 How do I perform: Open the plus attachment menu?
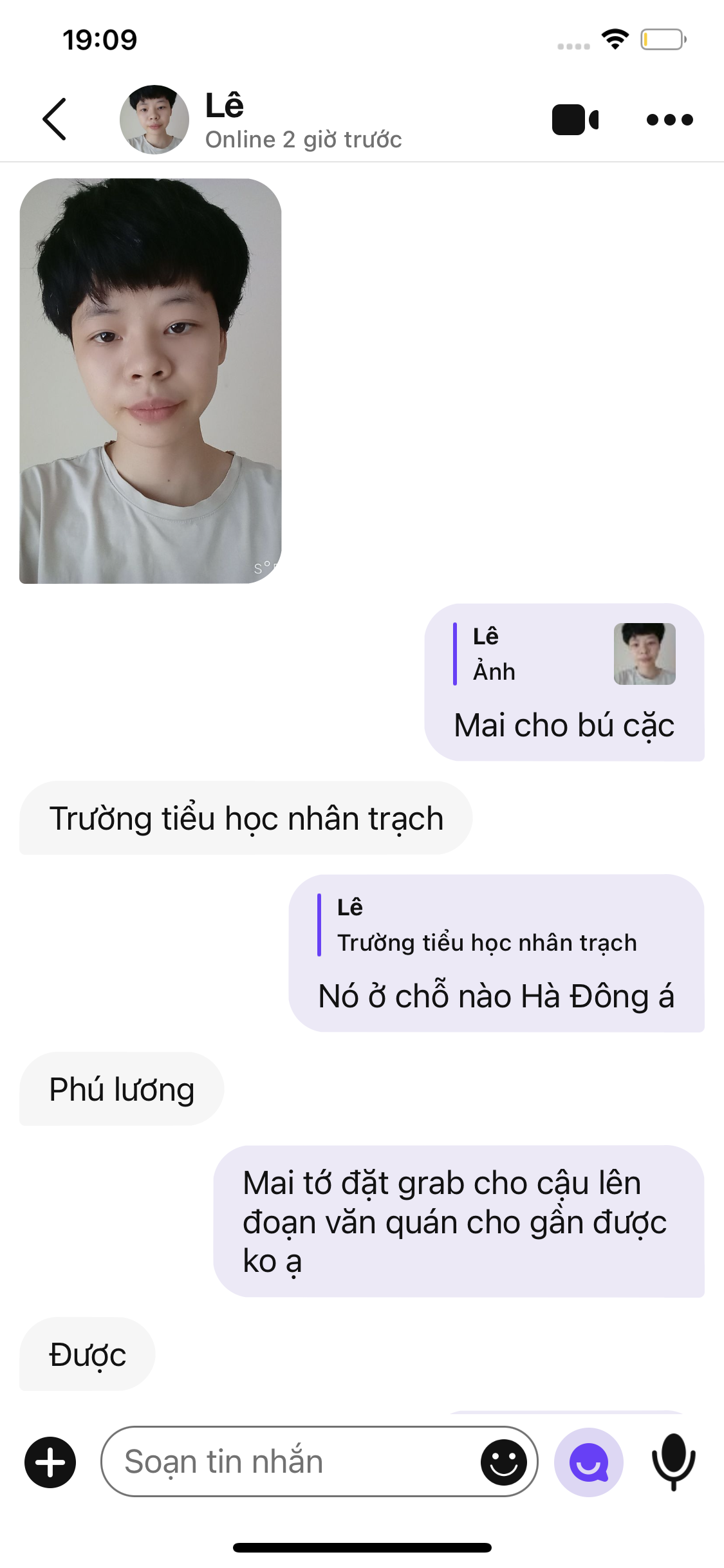pyautogui.click(x=50, y=1462)
